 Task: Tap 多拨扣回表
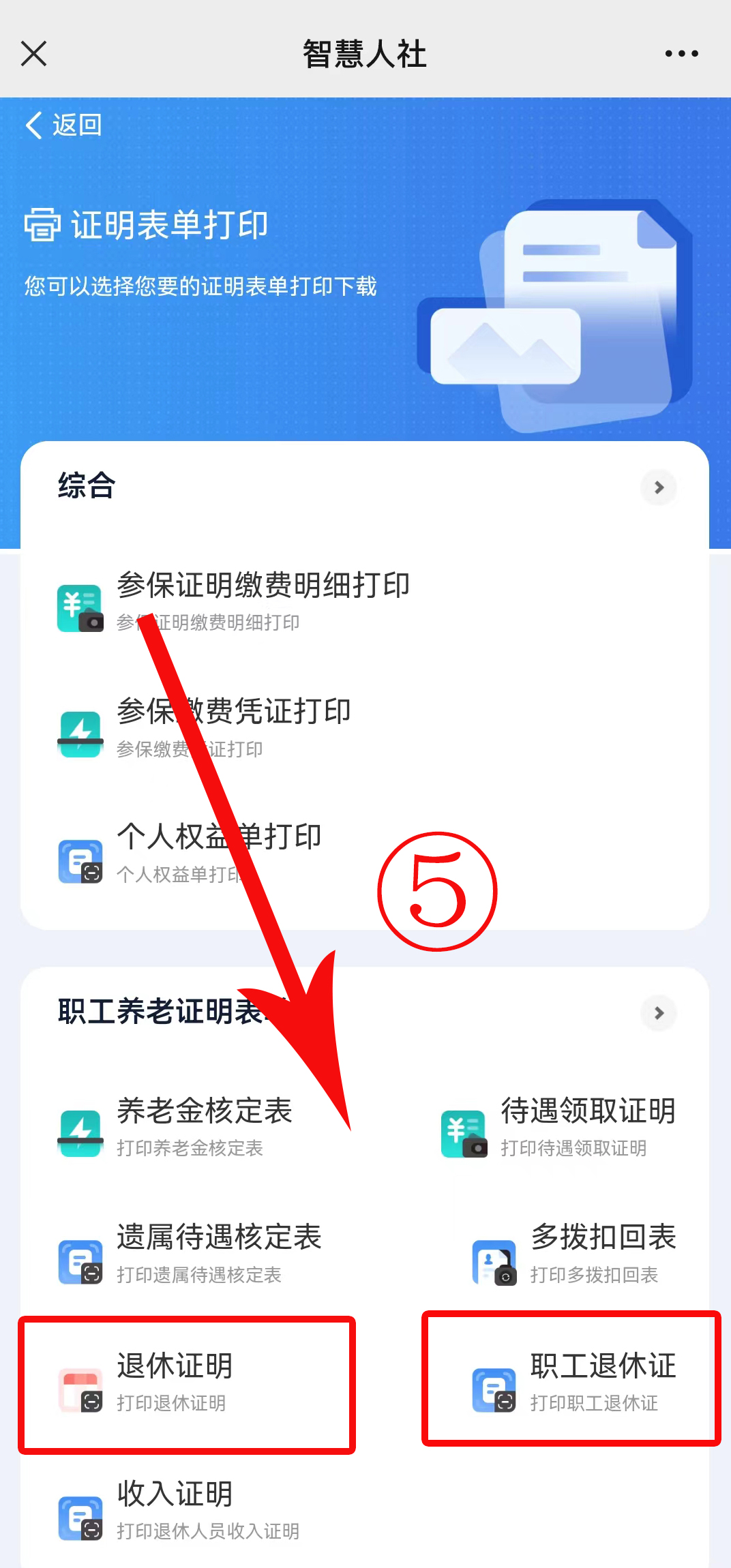[x=603, y=1253]
